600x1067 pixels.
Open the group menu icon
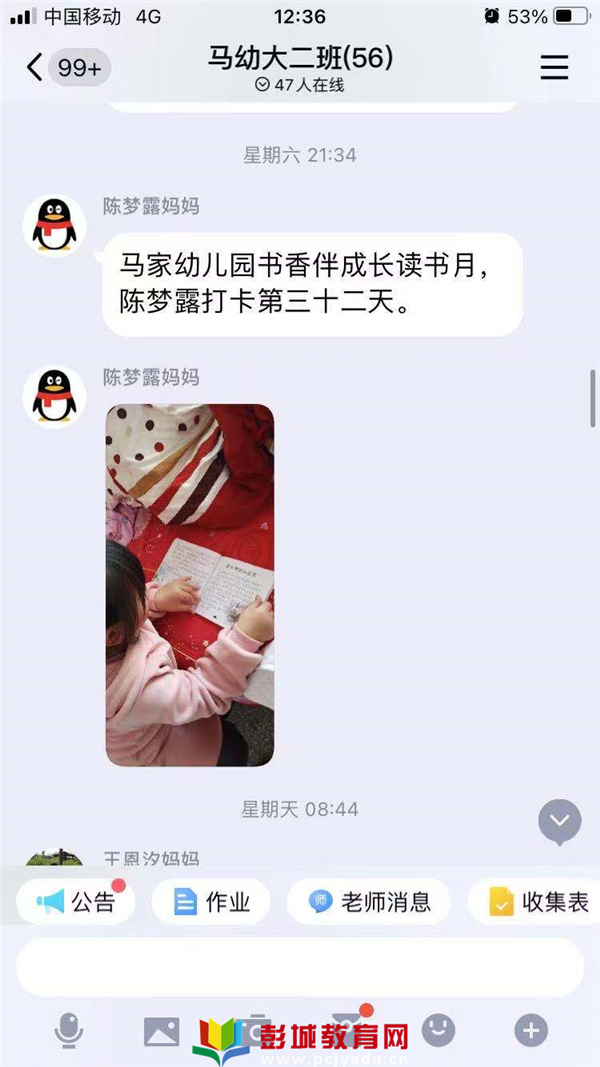[x=554, y=67]
